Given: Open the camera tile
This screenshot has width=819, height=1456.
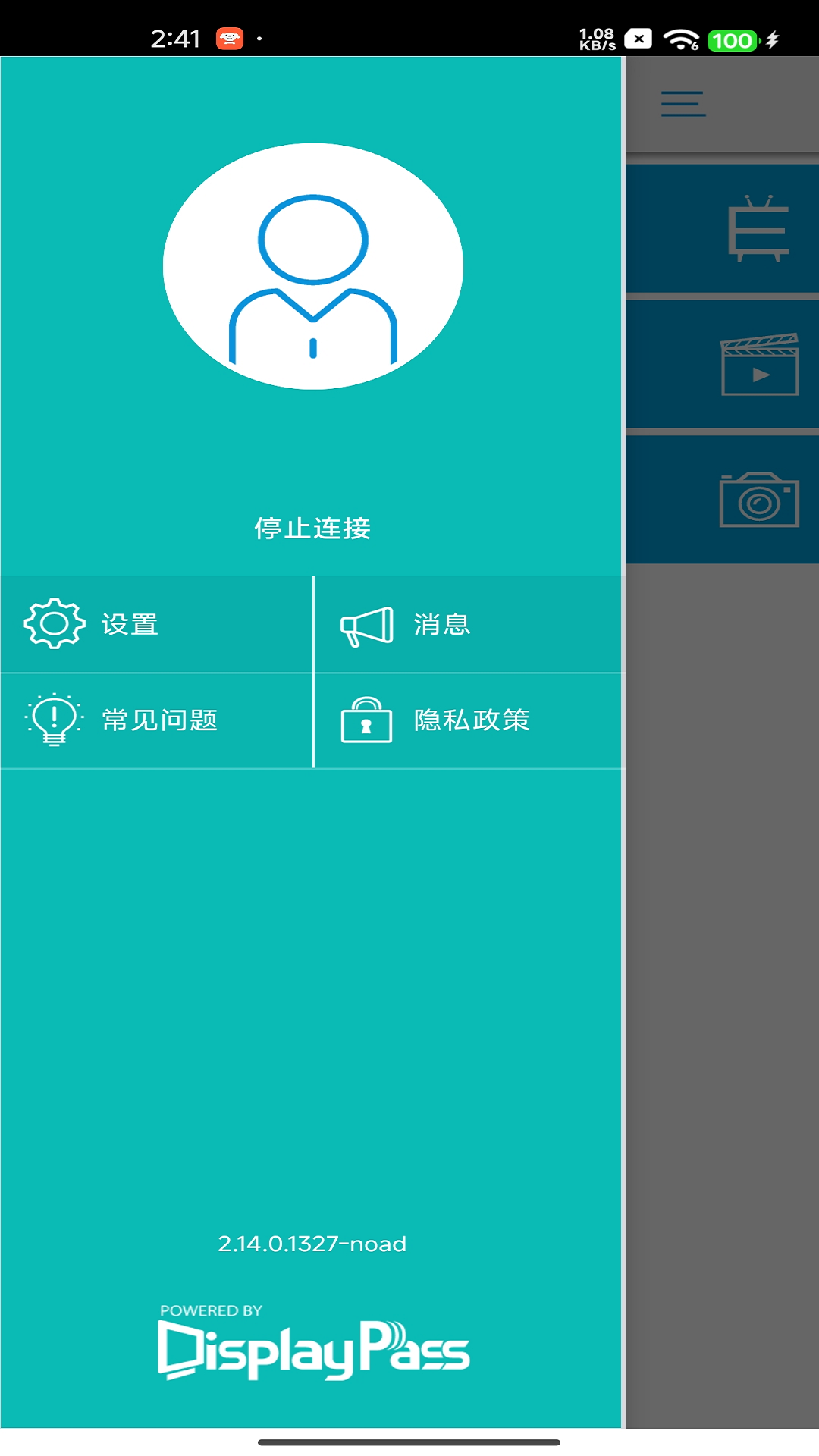Looking at the screenshot, I should [758, 500].
